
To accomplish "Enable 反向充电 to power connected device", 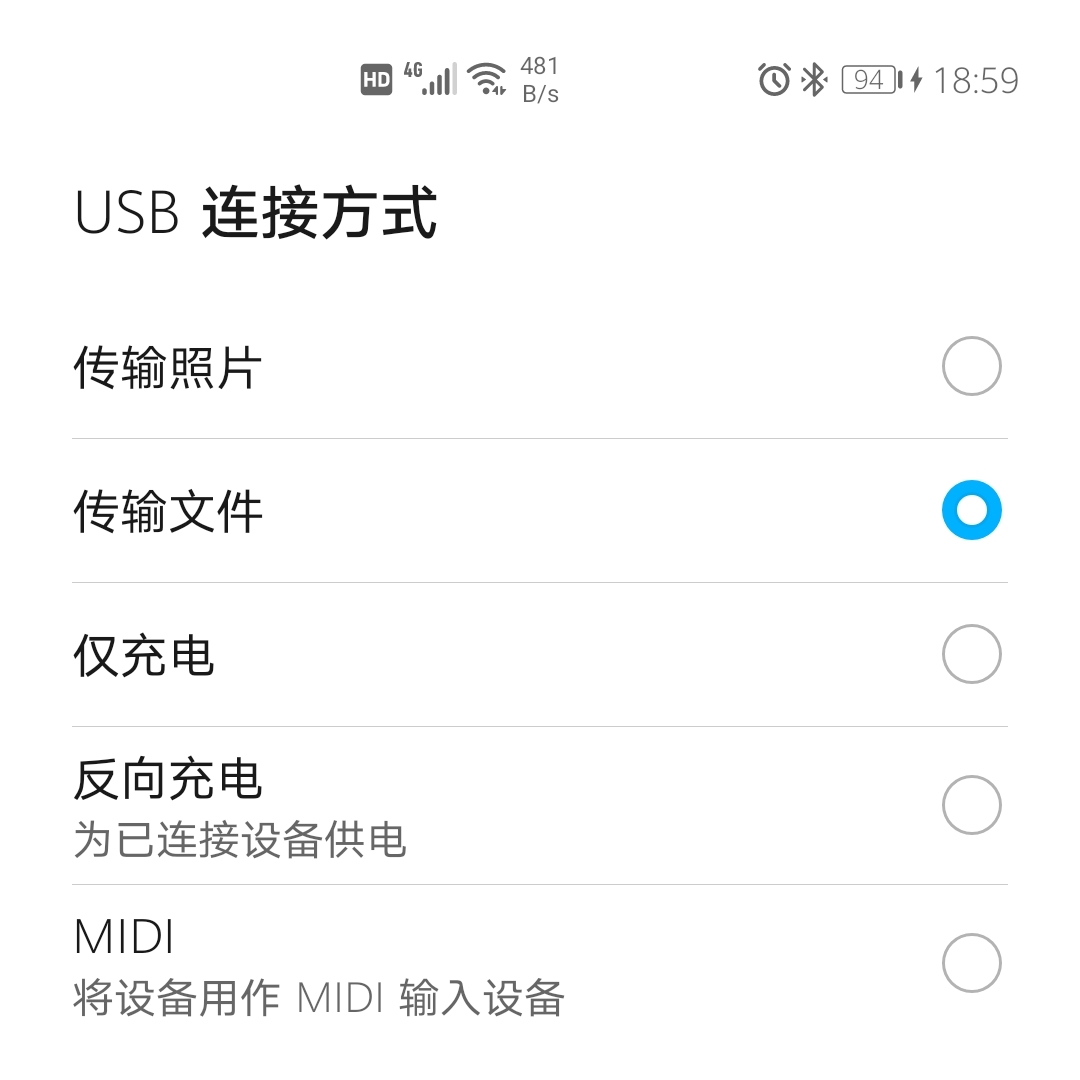I will [971, 804].
